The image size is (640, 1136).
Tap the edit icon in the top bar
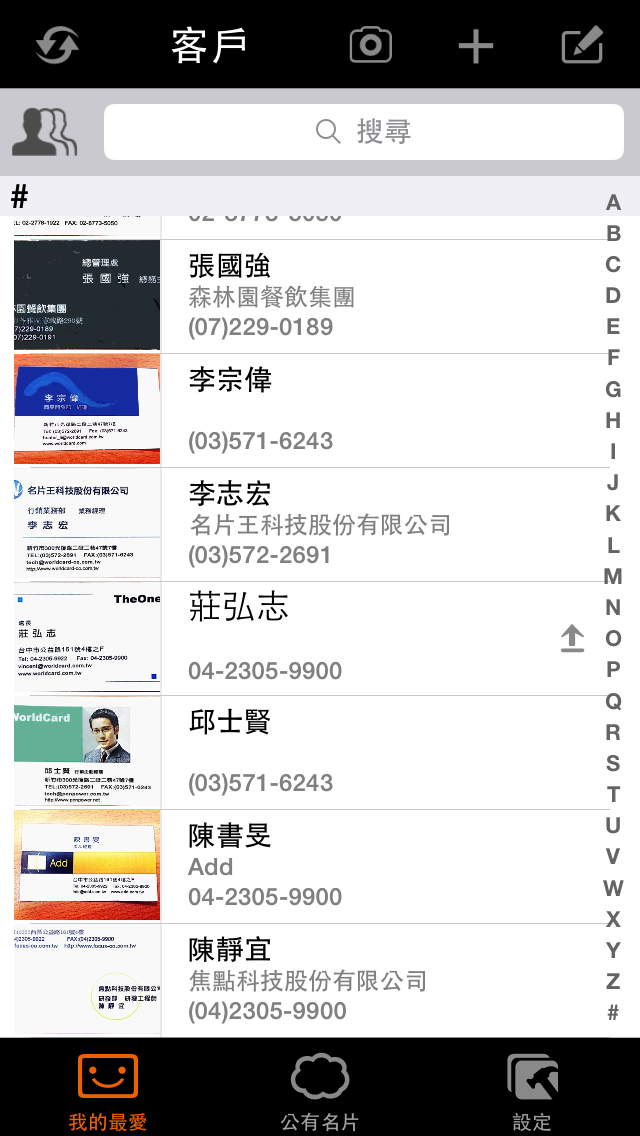click(582, 45)
